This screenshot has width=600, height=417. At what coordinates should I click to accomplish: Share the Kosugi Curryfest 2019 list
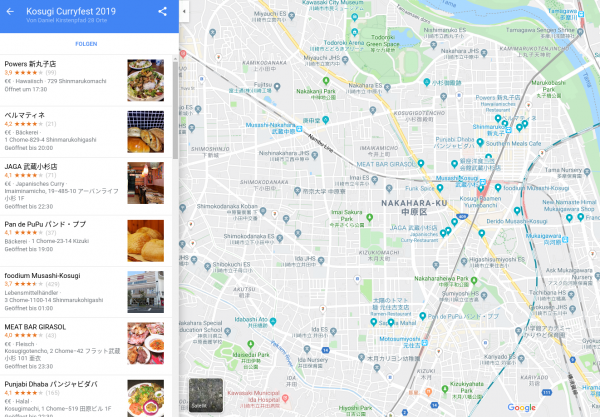click(x=162, y=11)
